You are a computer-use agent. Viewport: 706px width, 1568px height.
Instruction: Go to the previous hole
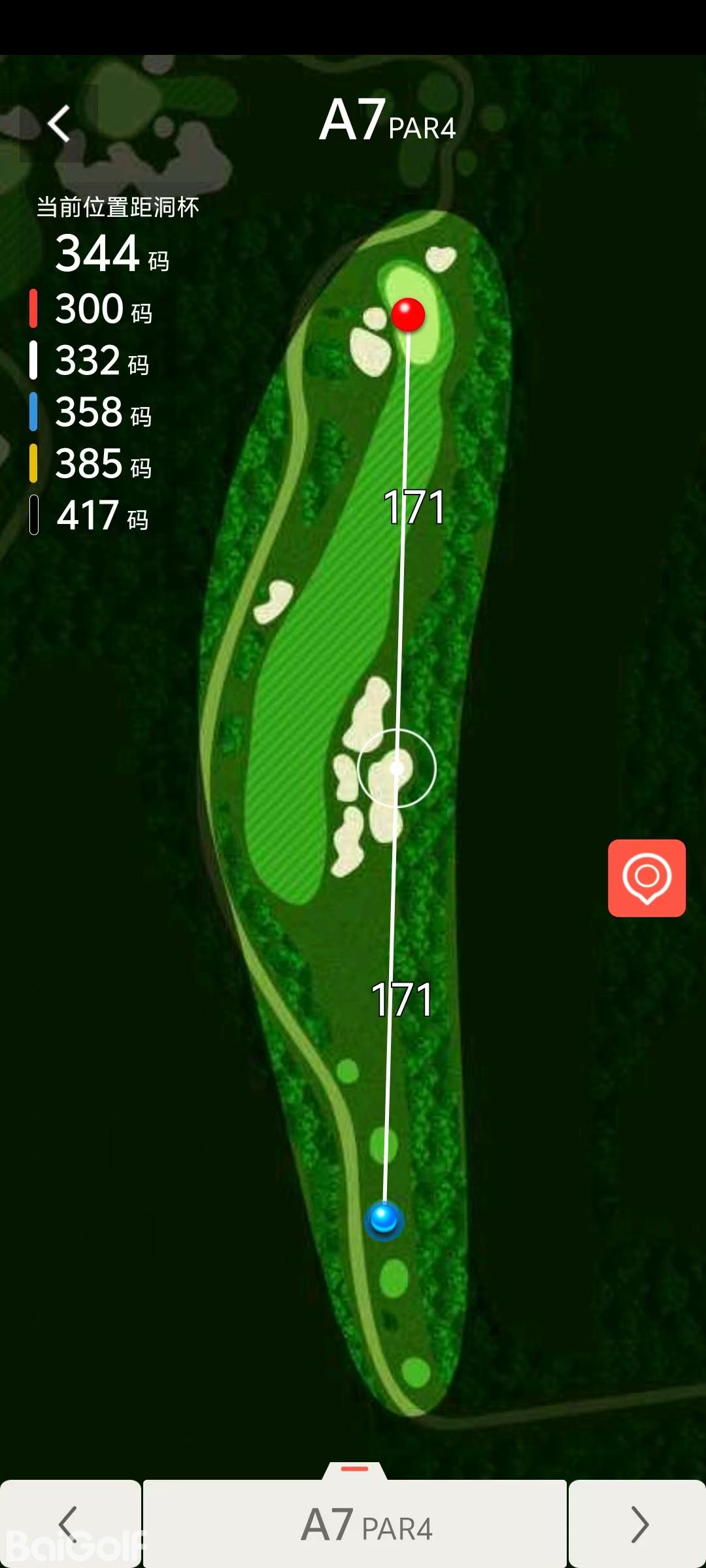[x=69, y=1524]
